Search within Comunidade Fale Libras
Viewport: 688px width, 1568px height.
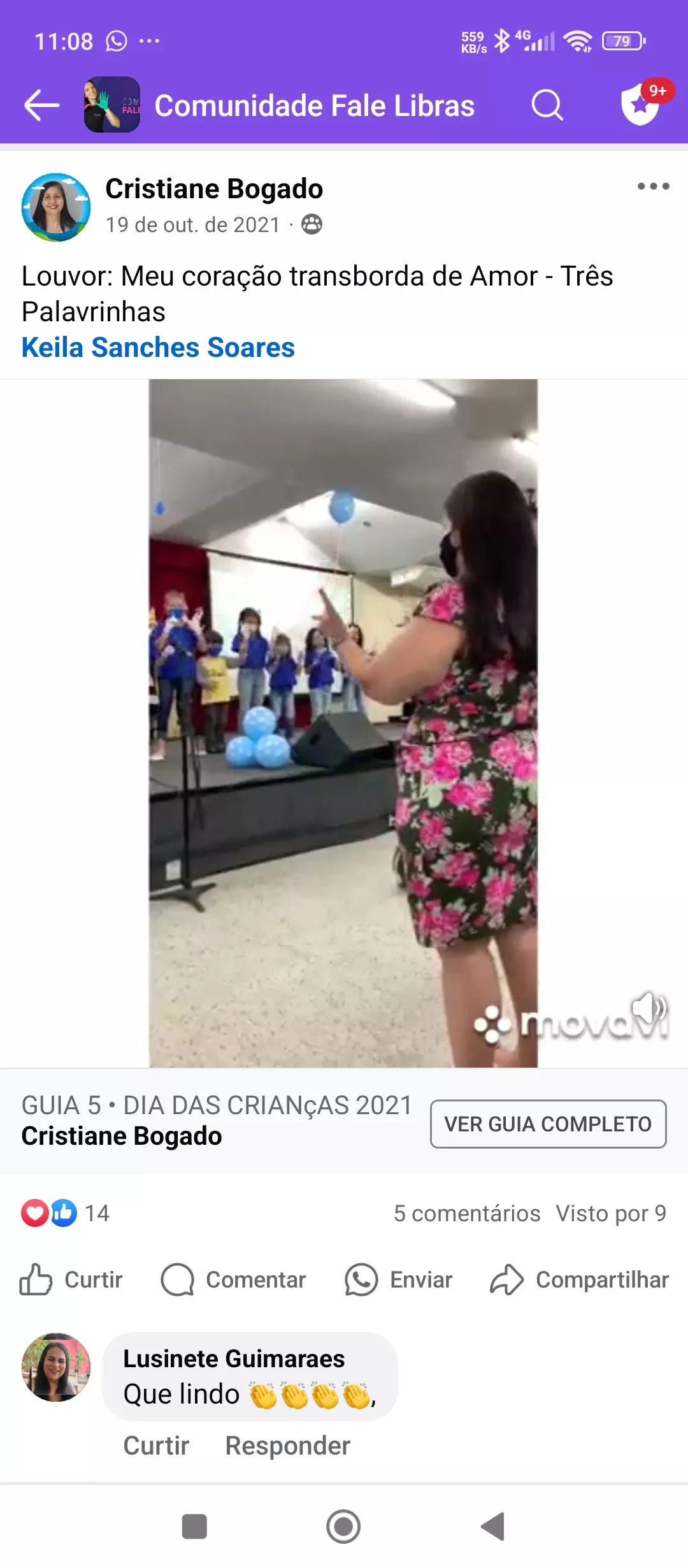click(547, 105)
